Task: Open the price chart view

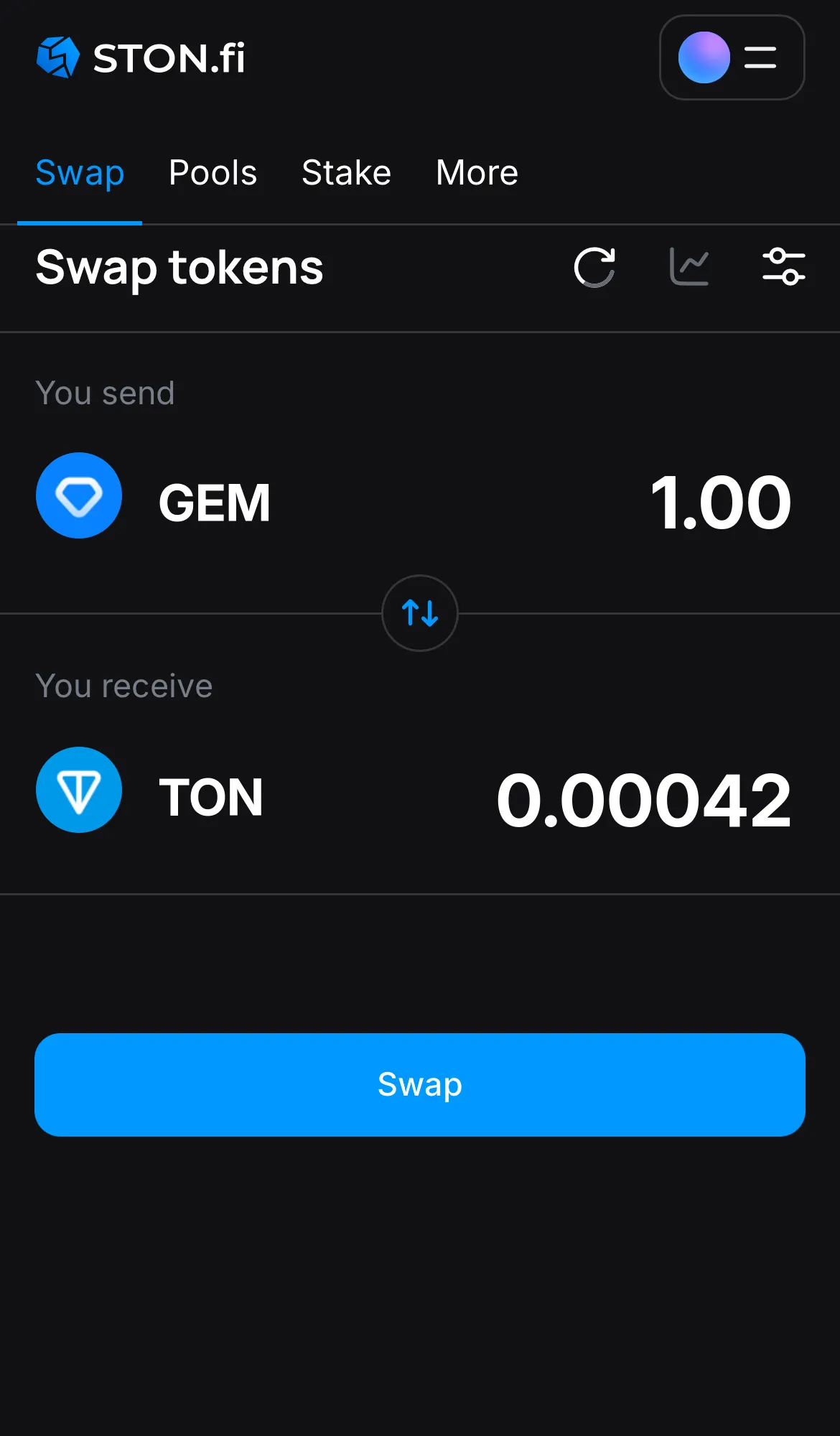Action: pos(689,266)
